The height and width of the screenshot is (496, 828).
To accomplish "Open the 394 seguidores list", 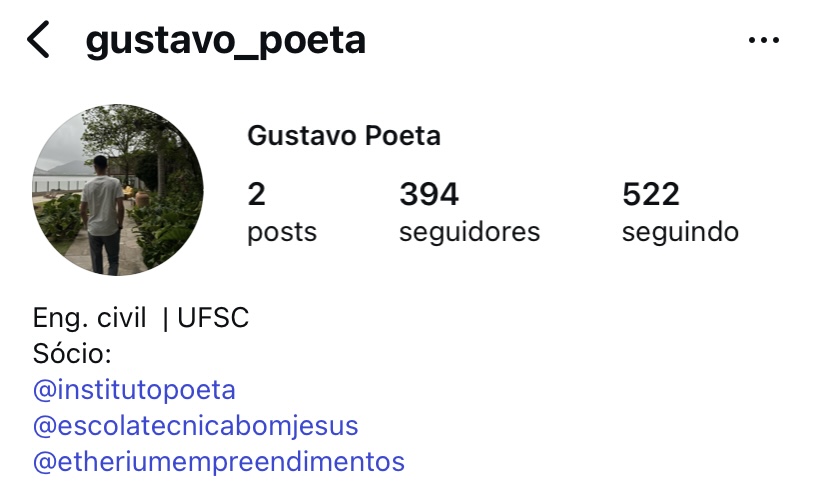I will [x=468, y=212].
